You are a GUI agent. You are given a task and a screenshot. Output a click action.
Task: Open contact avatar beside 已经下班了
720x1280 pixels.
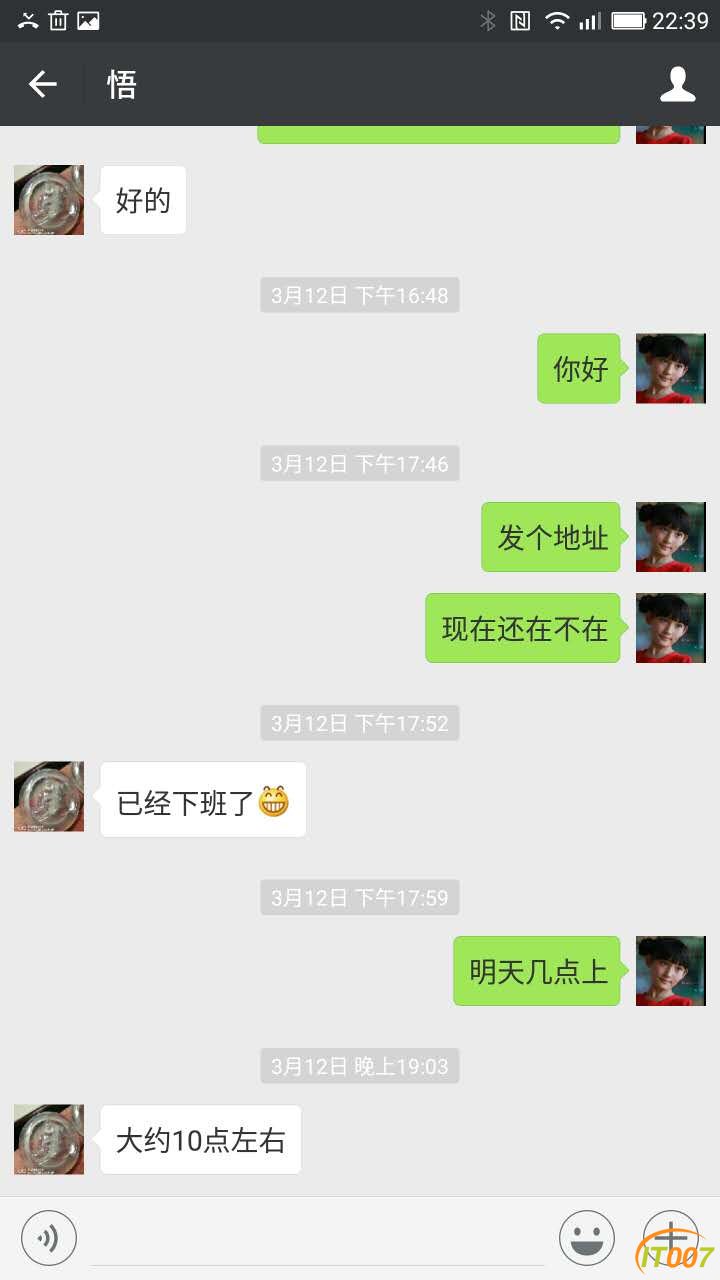(49, 797)
